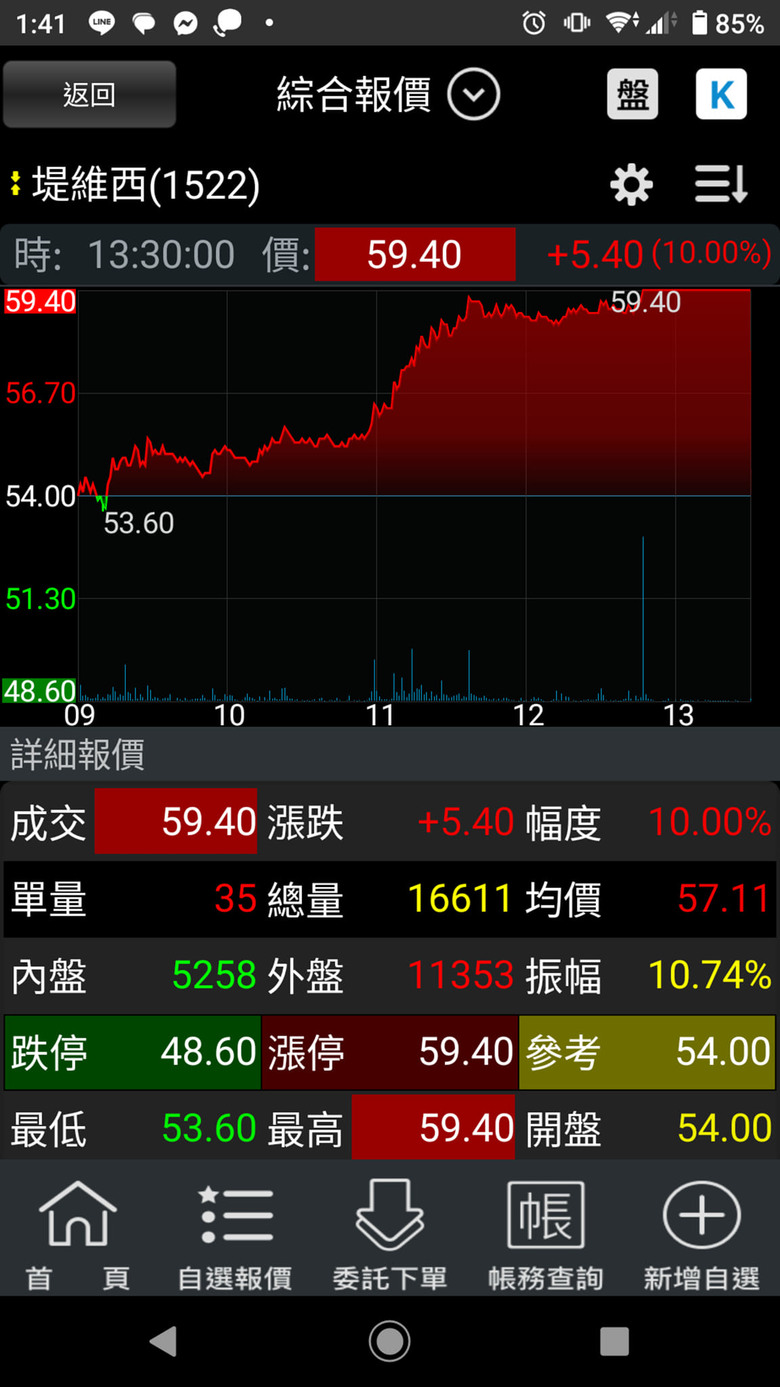Add stock via 新增自選

coord(702,1235)
